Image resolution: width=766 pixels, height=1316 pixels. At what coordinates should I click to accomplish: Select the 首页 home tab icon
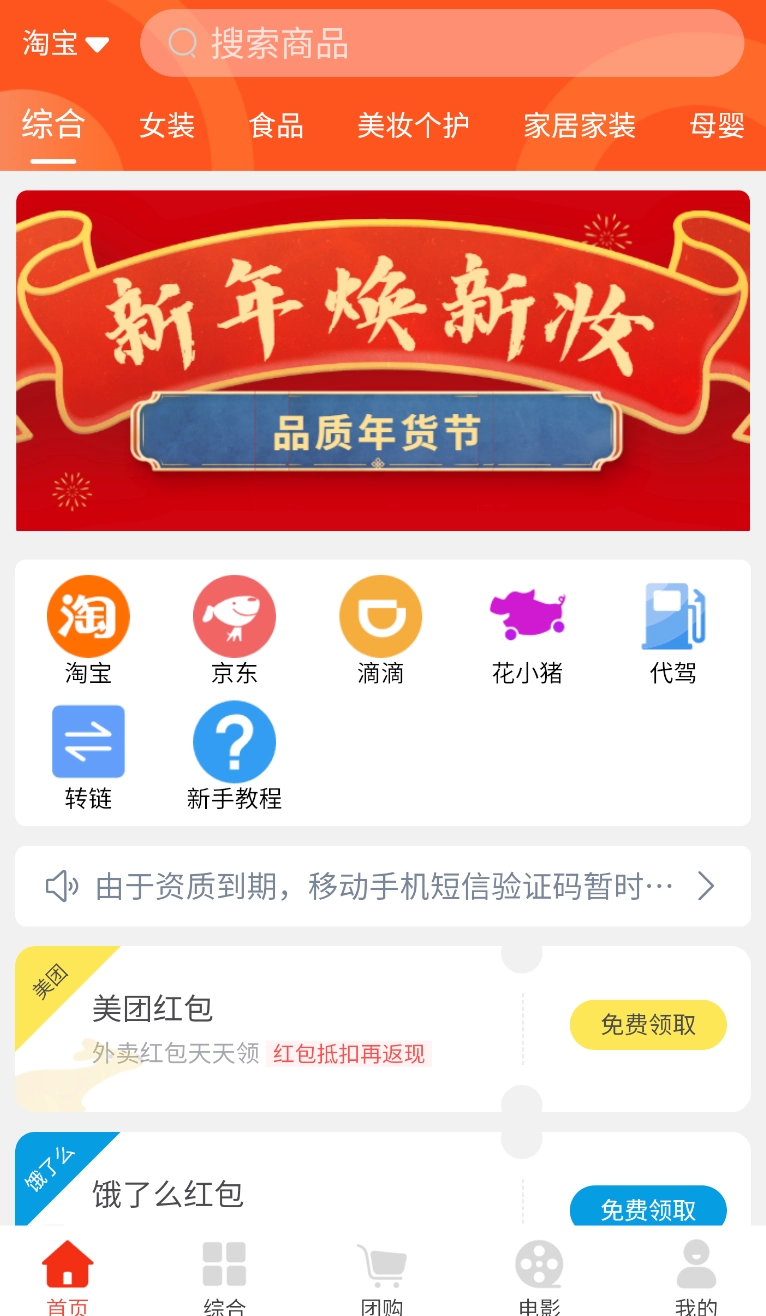click(69, 1263)
